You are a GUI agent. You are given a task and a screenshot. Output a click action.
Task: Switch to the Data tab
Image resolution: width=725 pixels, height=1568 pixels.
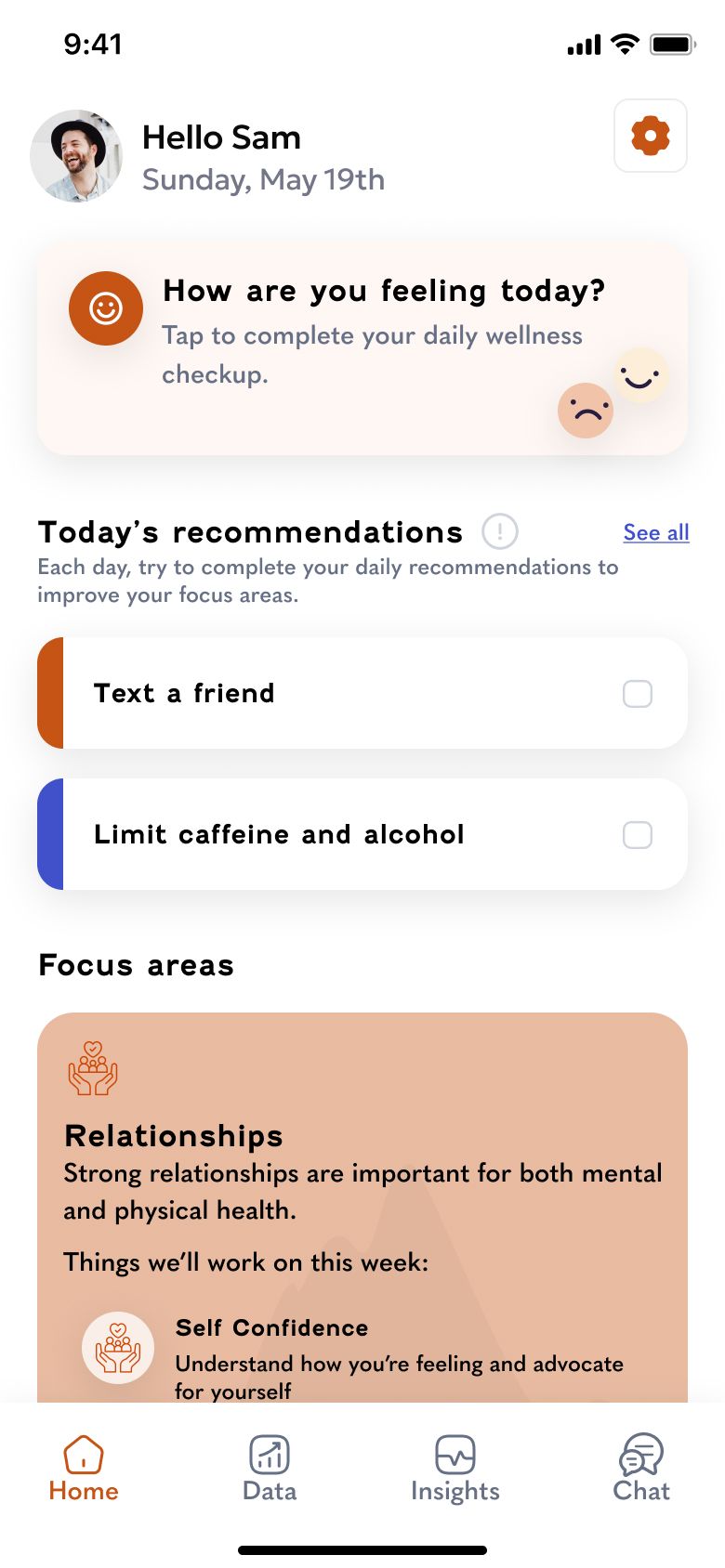pos(270,1470)
